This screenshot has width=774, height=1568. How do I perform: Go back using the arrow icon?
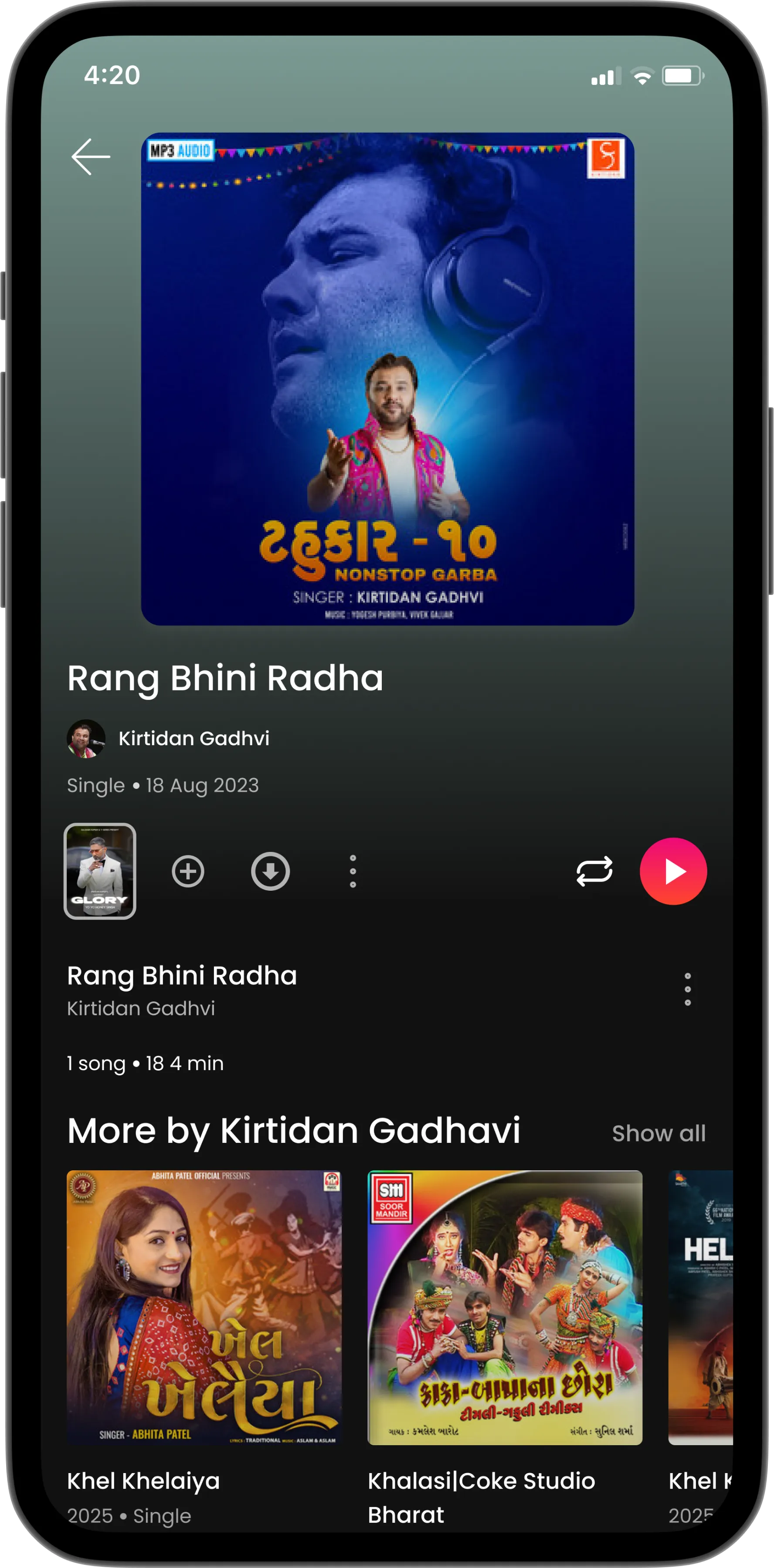click(x=91, y=156)
